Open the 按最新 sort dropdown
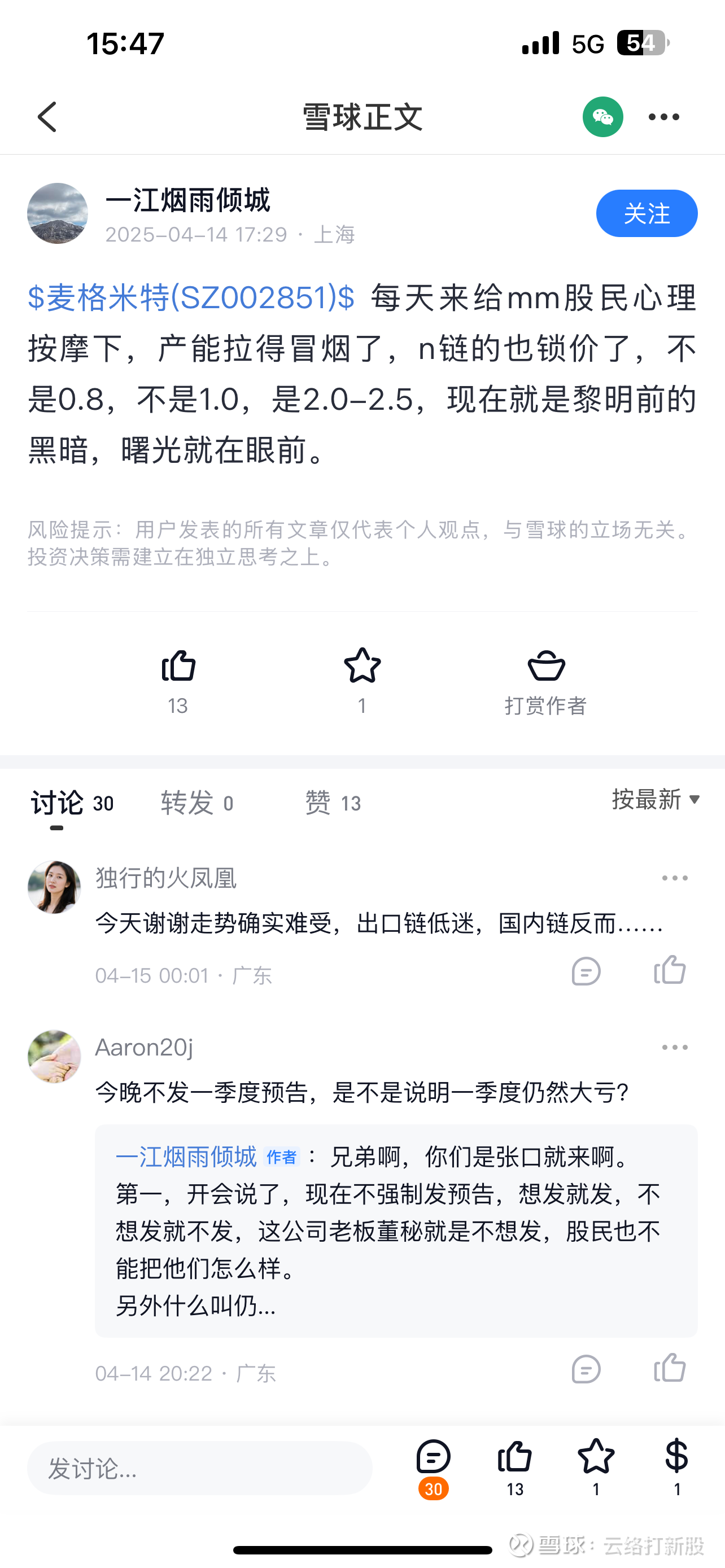The width and height of the screenshot is (725, 1568). pyautogui.click(x=656, y=799)
